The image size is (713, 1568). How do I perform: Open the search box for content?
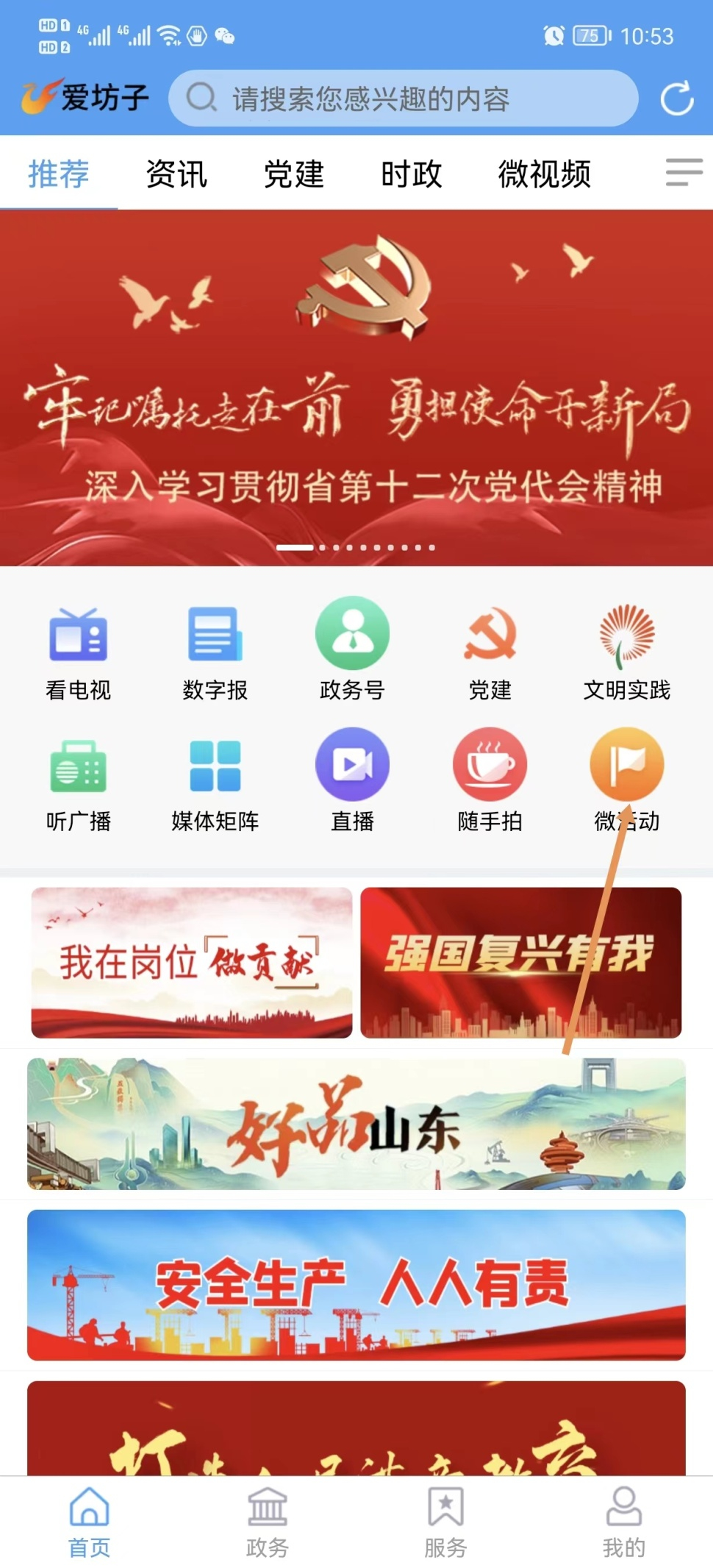point(403,99)
